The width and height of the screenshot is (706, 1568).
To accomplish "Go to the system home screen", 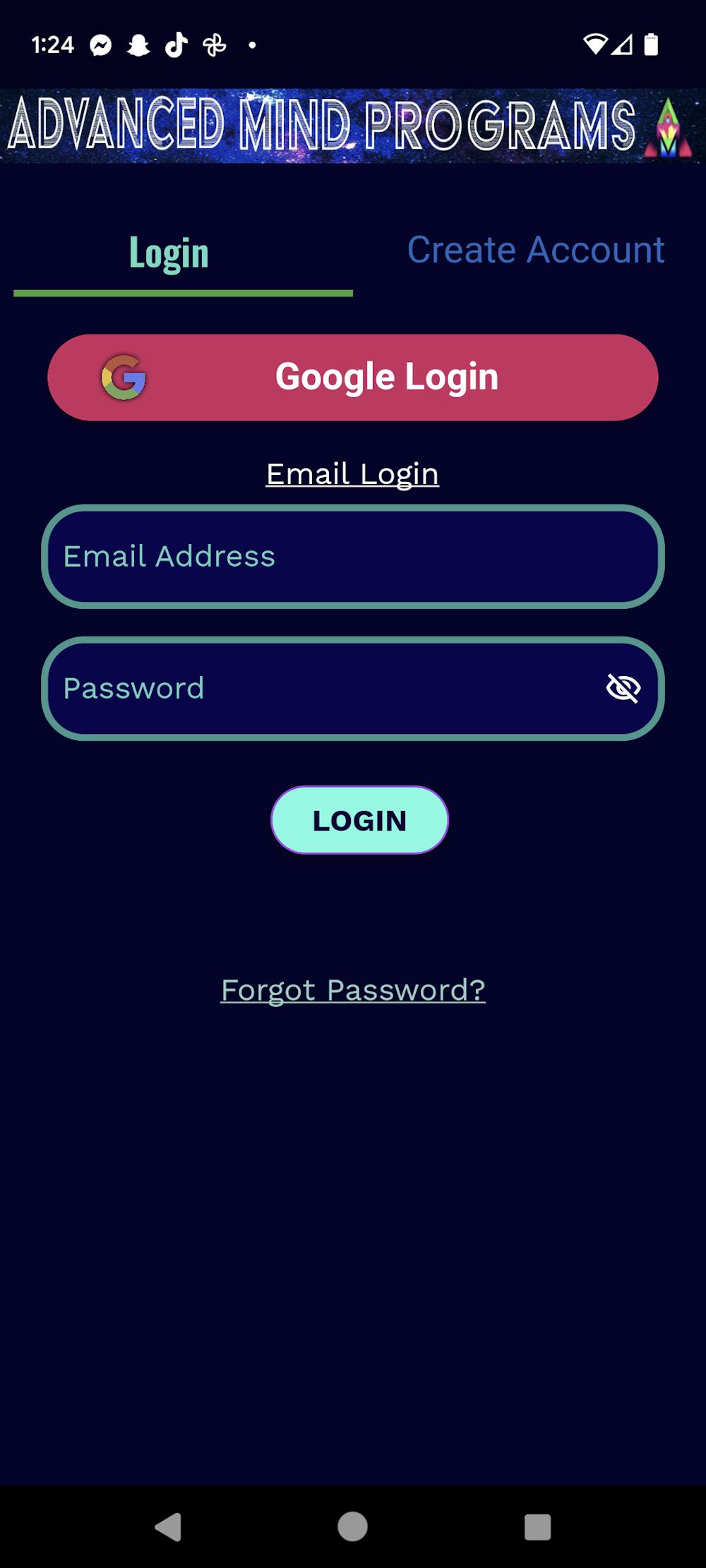I will click(352, 1527).
